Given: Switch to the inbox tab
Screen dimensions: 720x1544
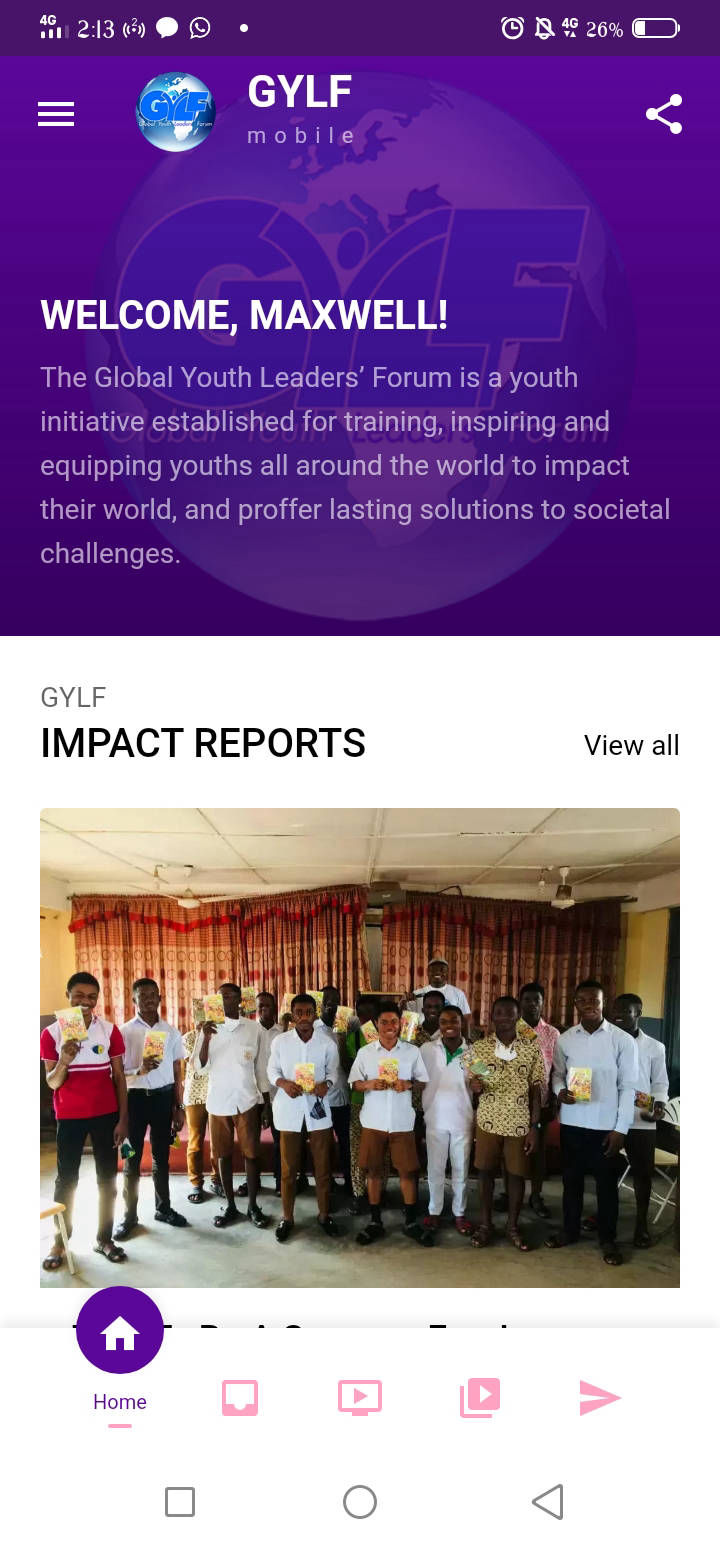Looking at the screenshot, I should pyautogui.click(x=240, y=1397).
